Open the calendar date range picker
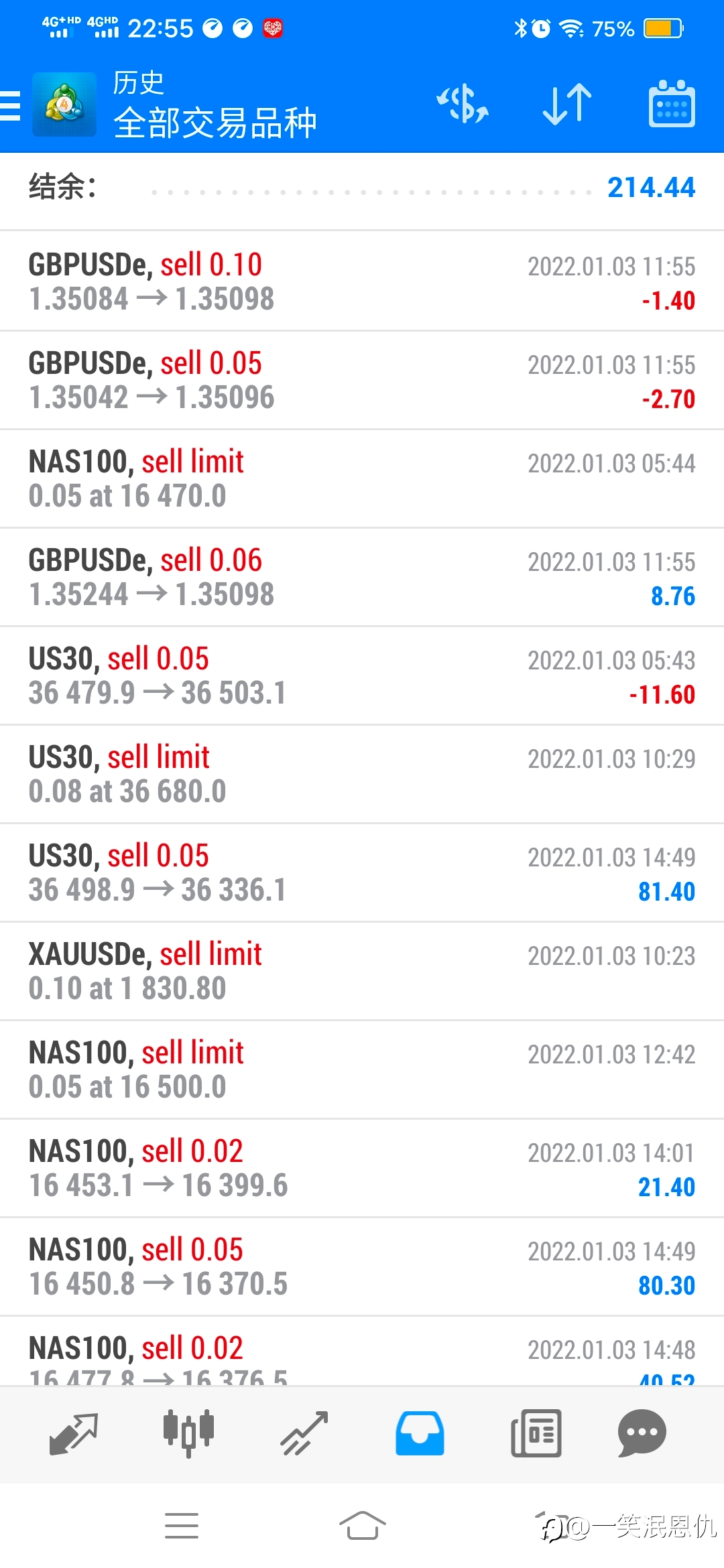724x1568 pixels. 672,104
